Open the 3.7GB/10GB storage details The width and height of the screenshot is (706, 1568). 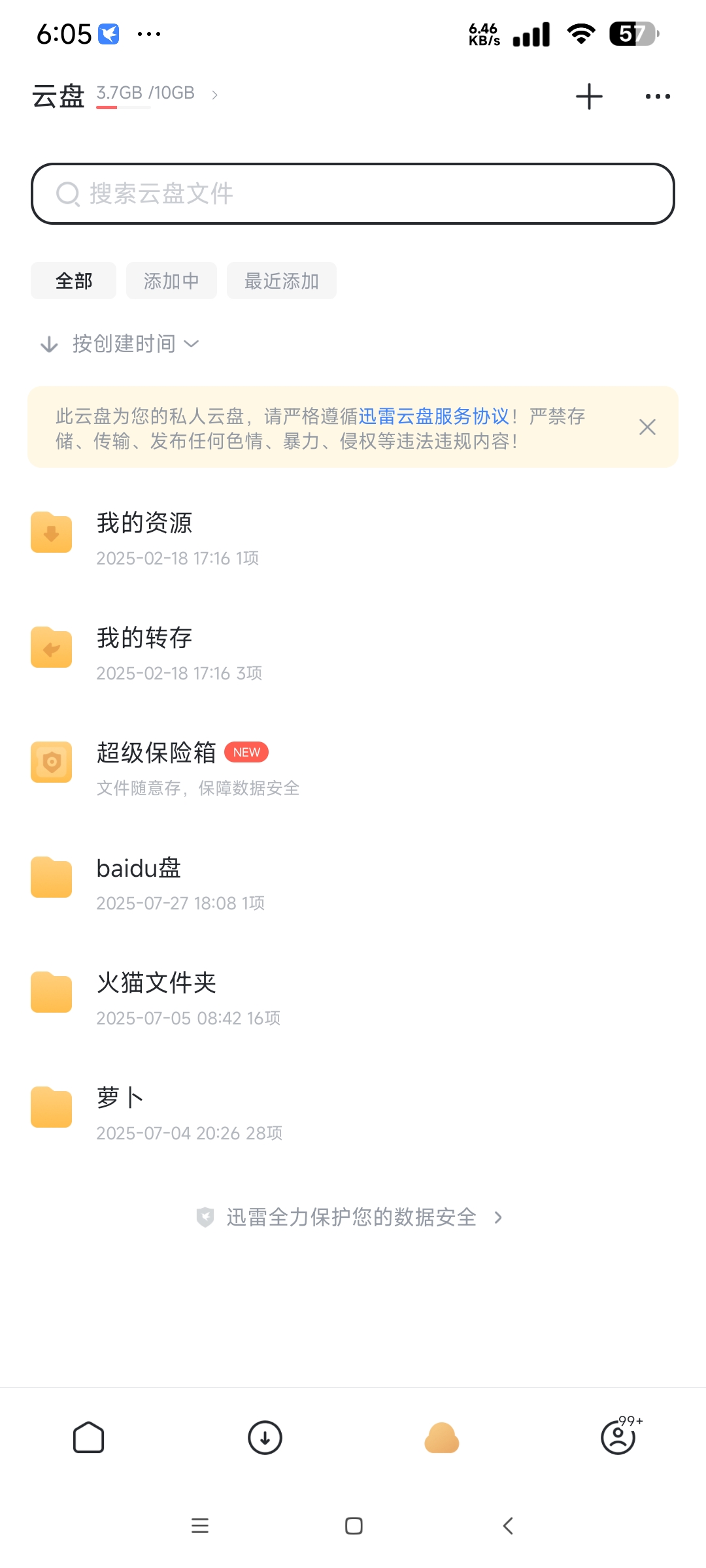pyautogui.click(x=156, y=94)
